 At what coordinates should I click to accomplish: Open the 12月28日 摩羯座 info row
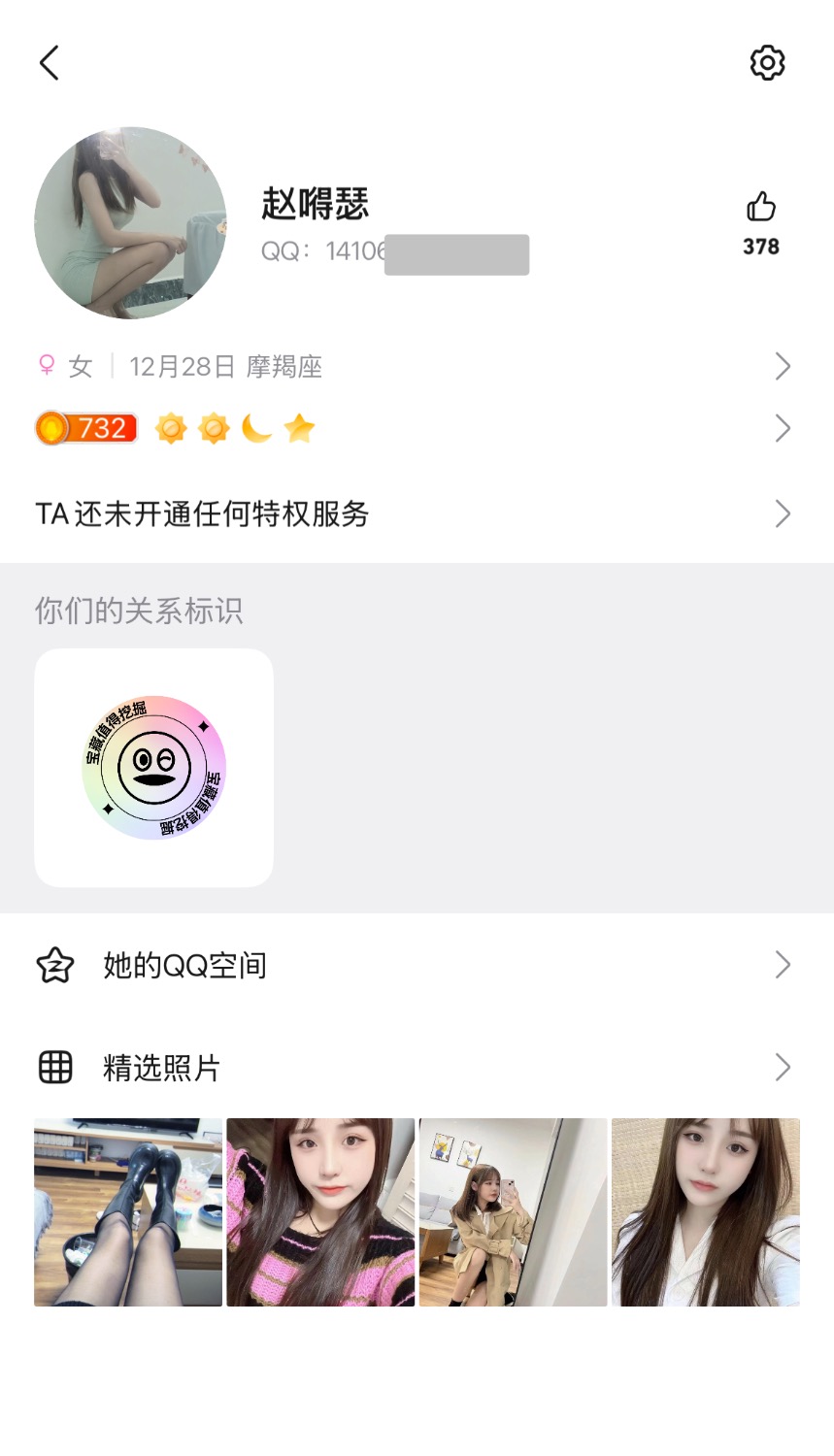tap(417, 367)
